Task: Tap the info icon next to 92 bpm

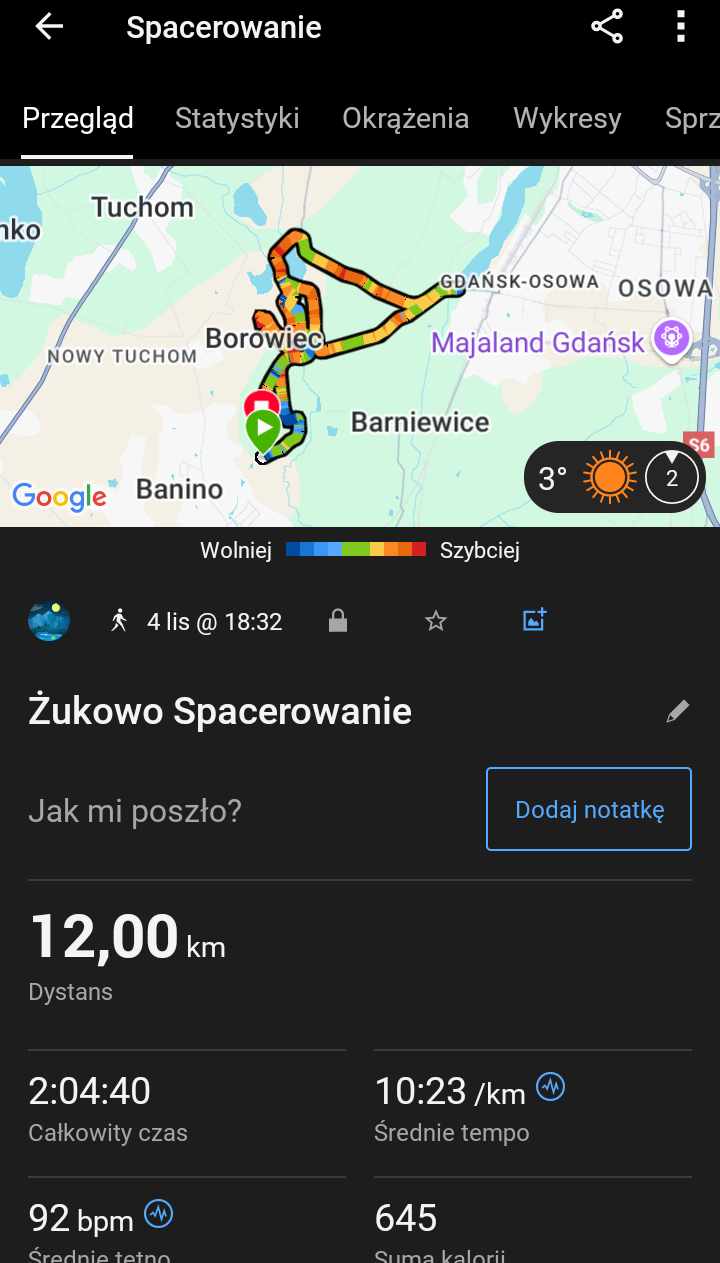Action: point(159,1215)
